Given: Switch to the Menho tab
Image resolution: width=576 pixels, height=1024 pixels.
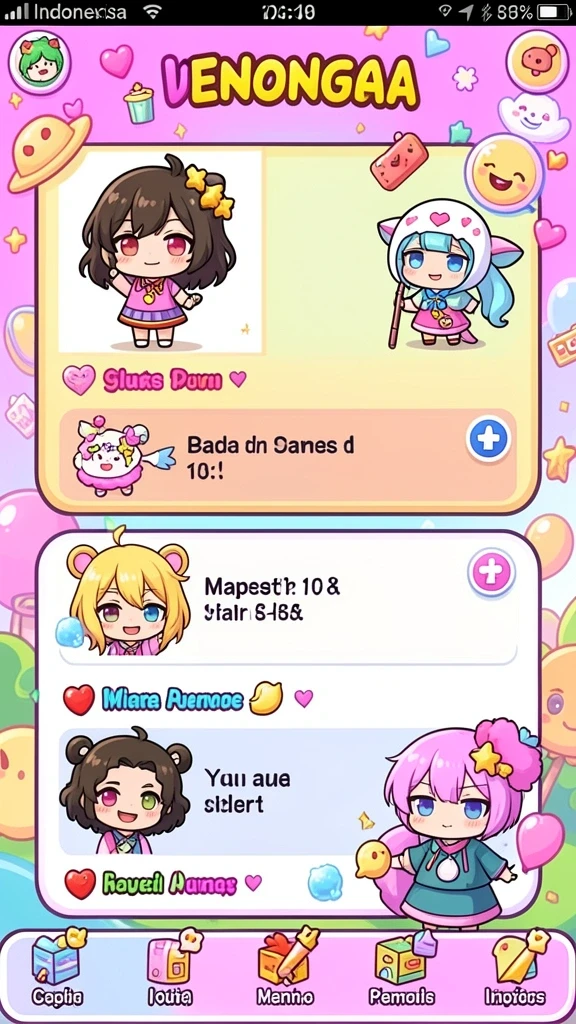Looking at the screenshot, I should 285,968.
